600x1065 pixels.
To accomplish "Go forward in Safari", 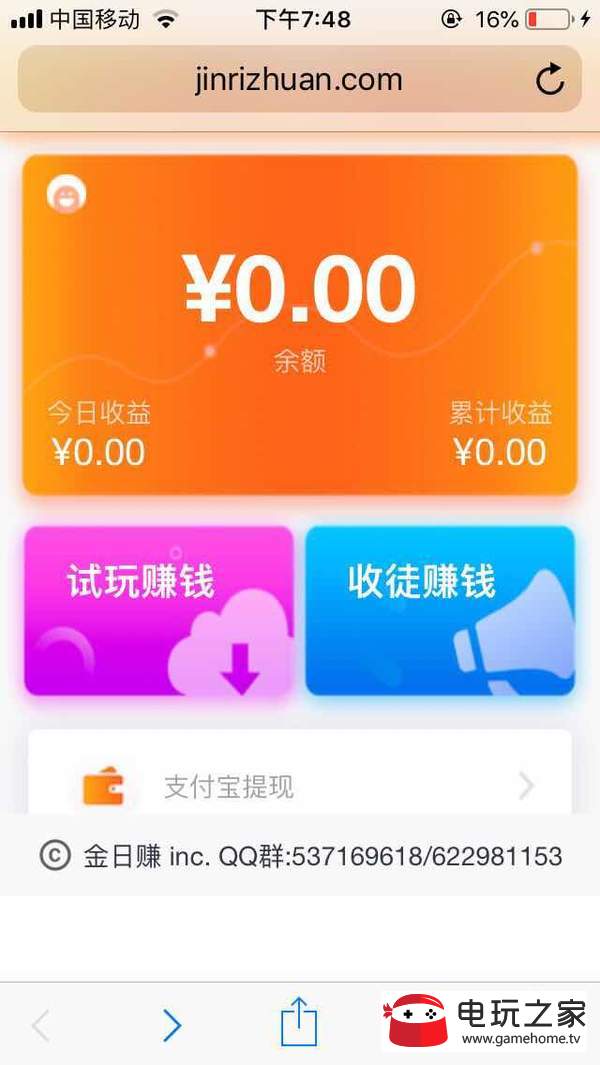I will point(172,1025).
